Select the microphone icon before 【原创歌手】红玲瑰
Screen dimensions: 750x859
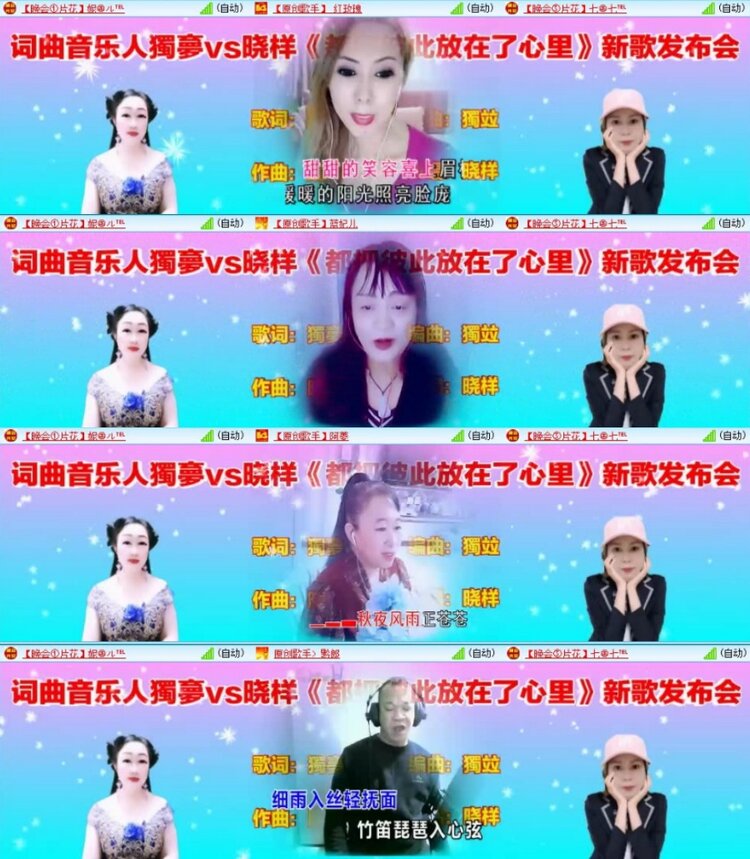tap(262, 7)
